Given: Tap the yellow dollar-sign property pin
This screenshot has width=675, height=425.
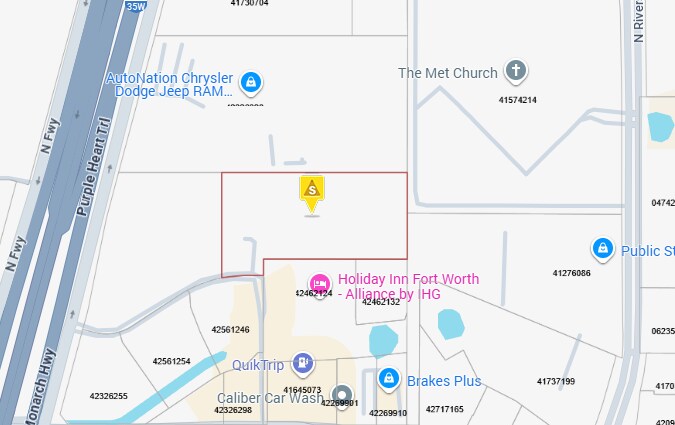Looking at the screenshot, I should tap(311, 190).
